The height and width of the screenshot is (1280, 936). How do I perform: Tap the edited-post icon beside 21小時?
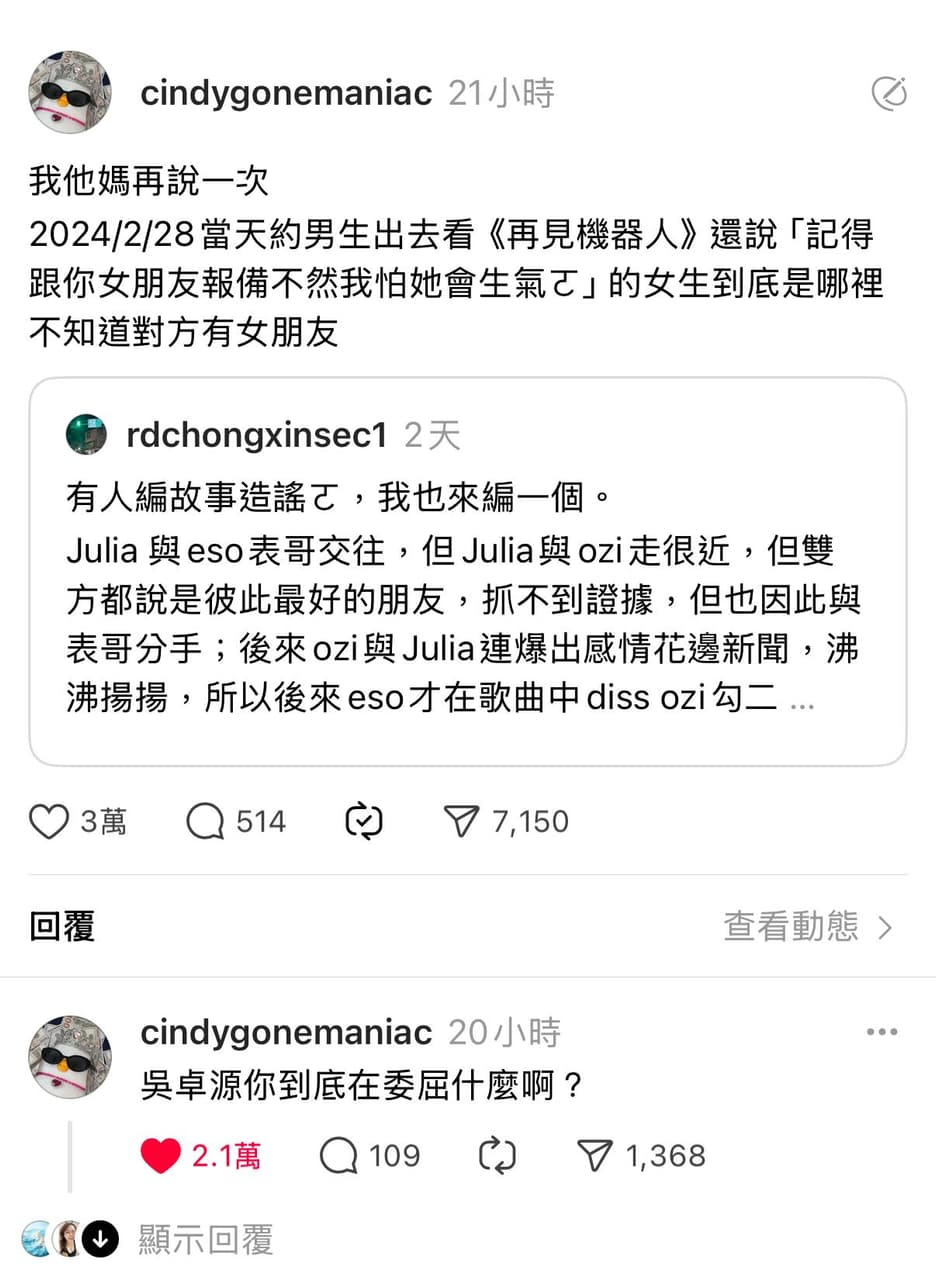coord(888,93)
